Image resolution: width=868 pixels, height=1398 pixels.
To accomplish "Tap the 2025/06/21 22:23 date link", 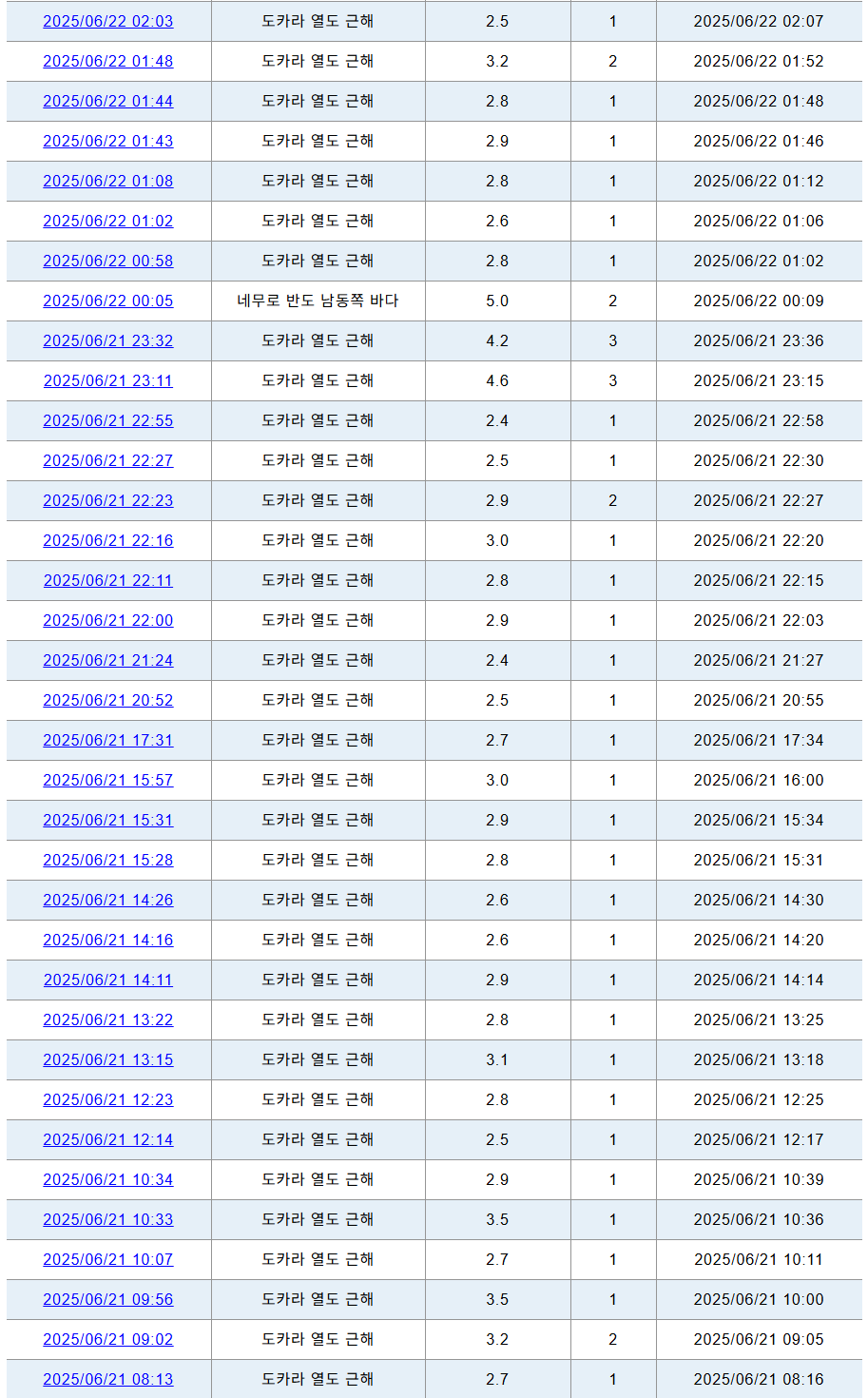I will pos(108,500).
